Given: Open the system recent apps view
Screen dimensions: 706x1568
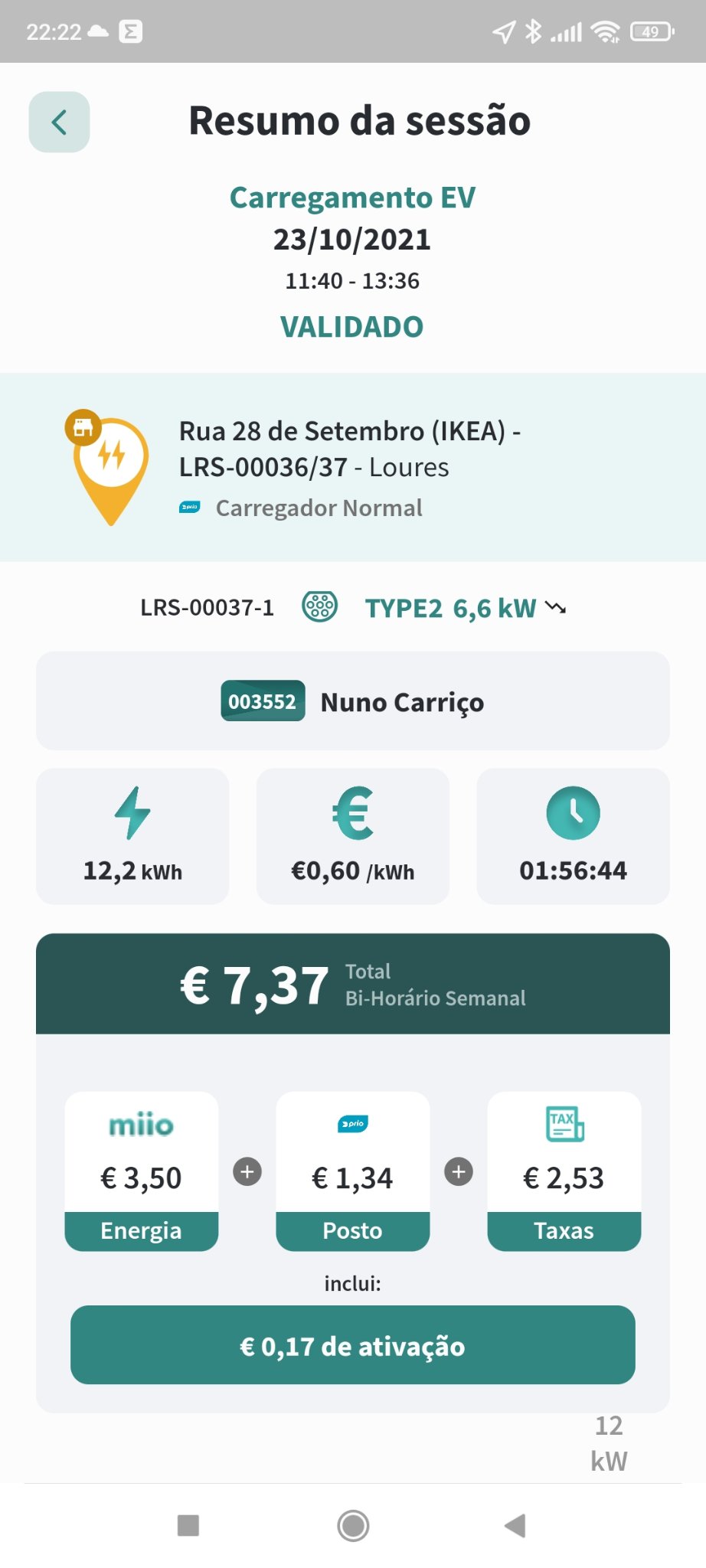Looking at the screenshot, I should pos(188,1526).
